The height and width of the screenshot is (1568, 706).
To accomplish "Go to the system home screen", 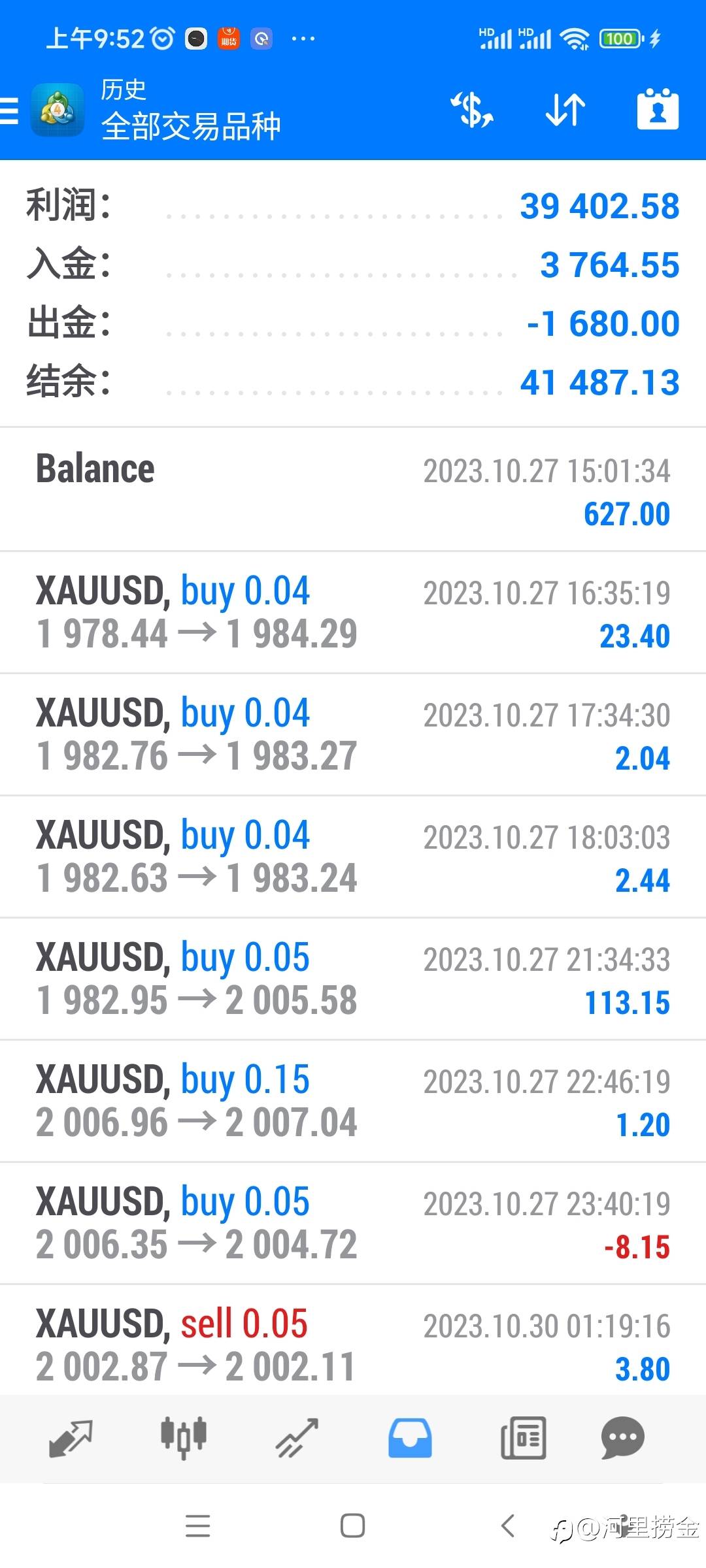I will pyautogui.click(x=352, y=1526).
